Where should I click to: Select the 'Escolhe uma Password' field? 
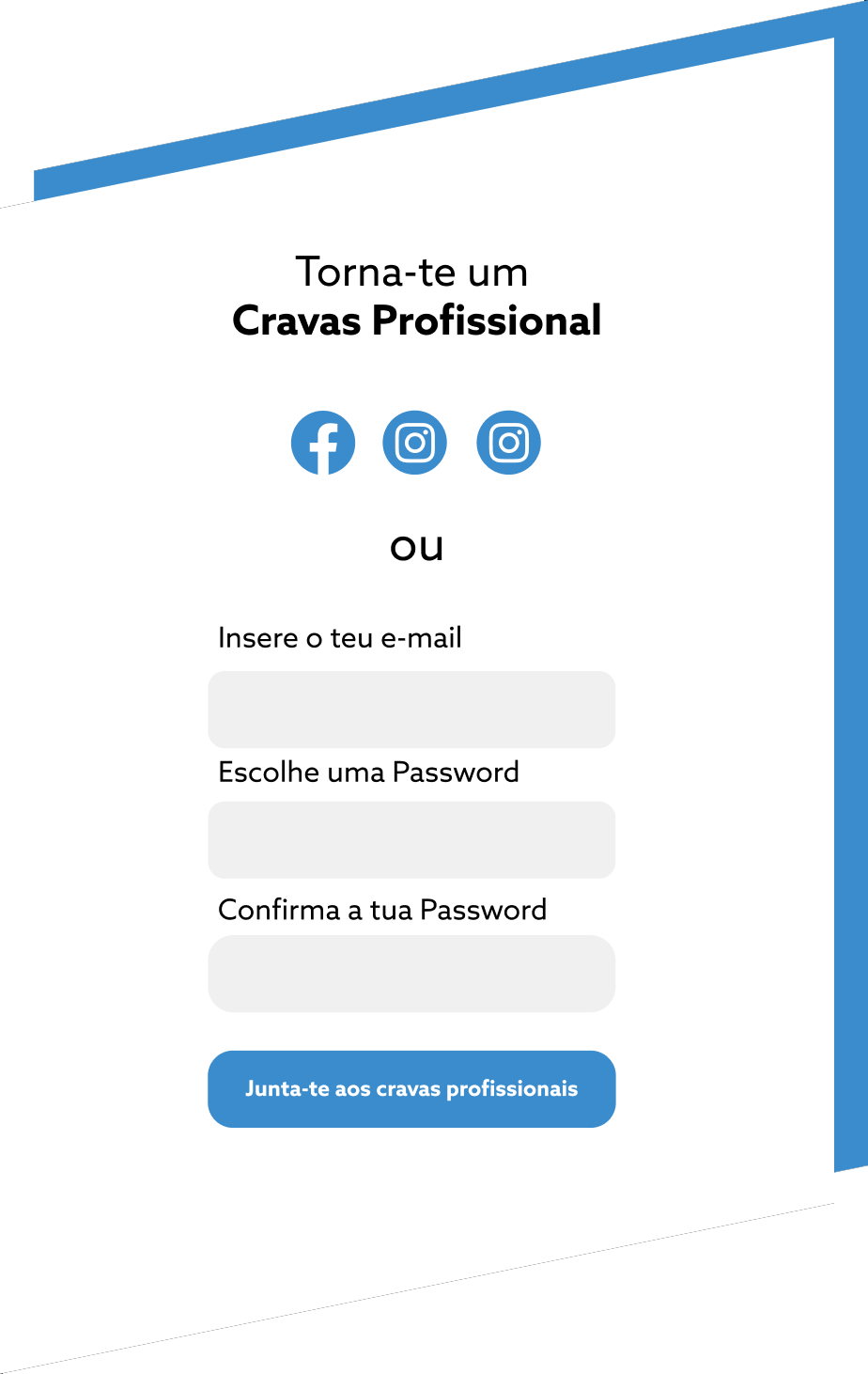411,840
